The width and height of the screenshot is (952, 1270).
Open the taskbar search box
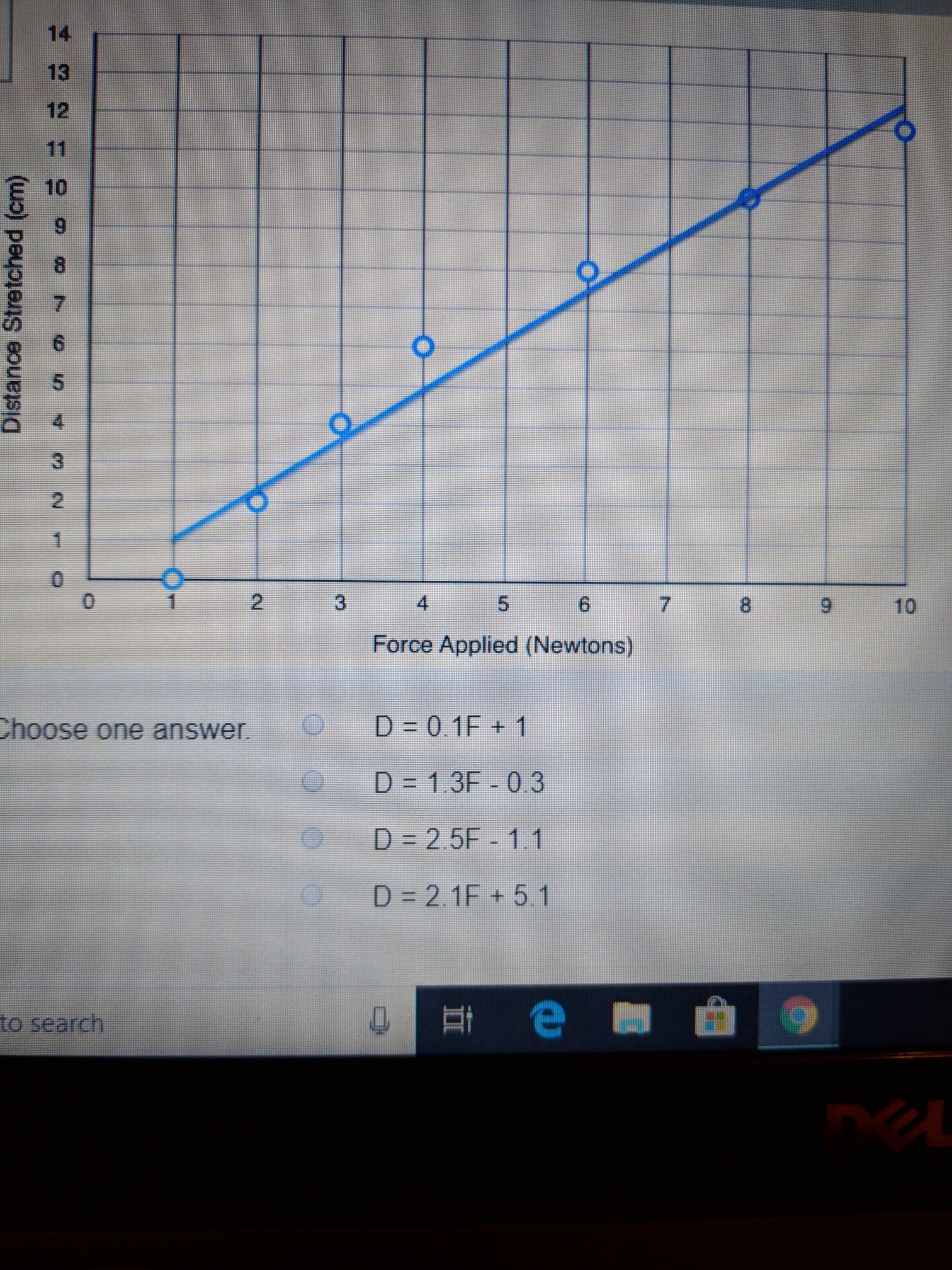pyautogui.click(x=157, y=1023)
